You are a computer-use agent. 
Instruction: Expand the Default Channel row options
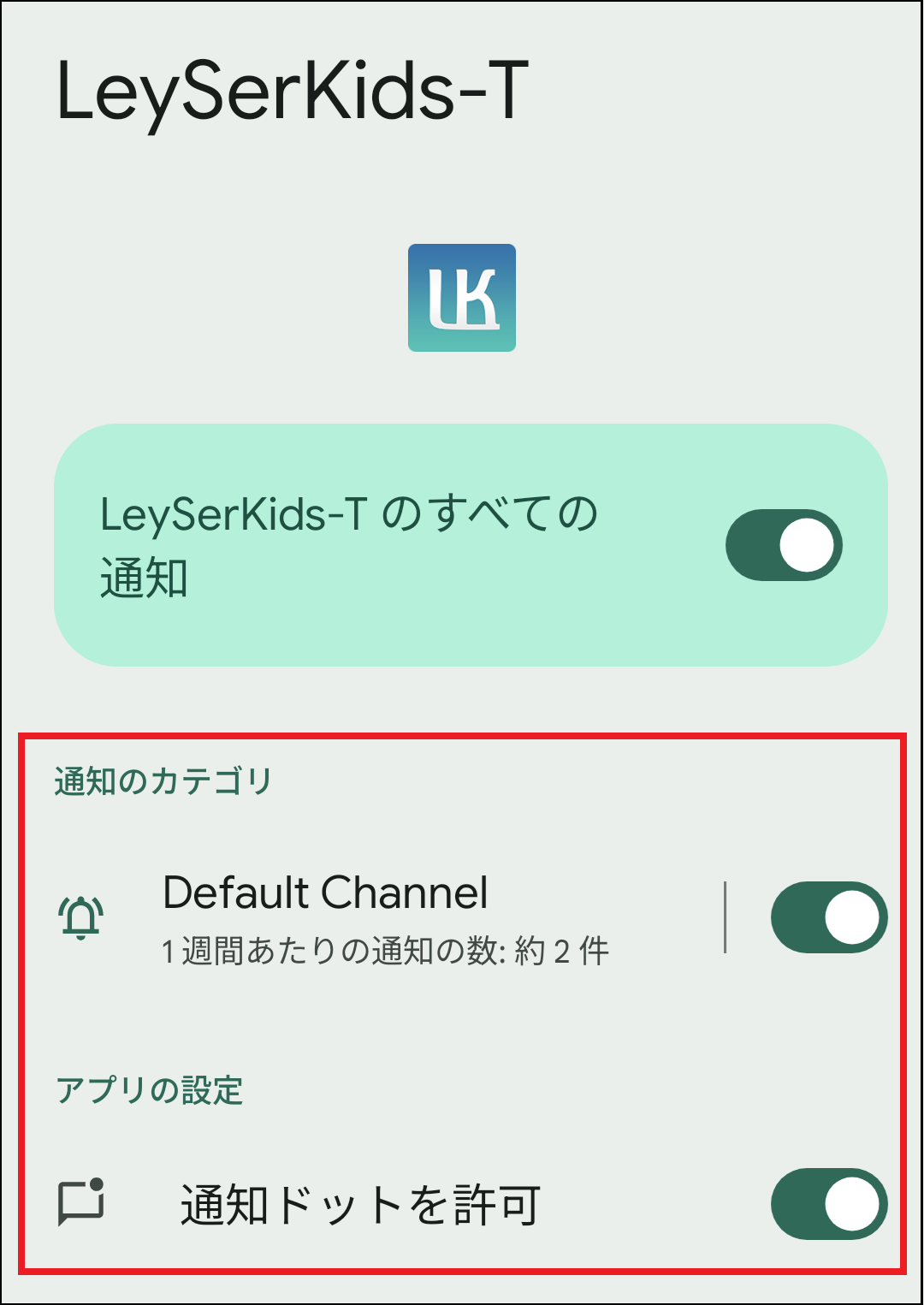coord(385,916)
